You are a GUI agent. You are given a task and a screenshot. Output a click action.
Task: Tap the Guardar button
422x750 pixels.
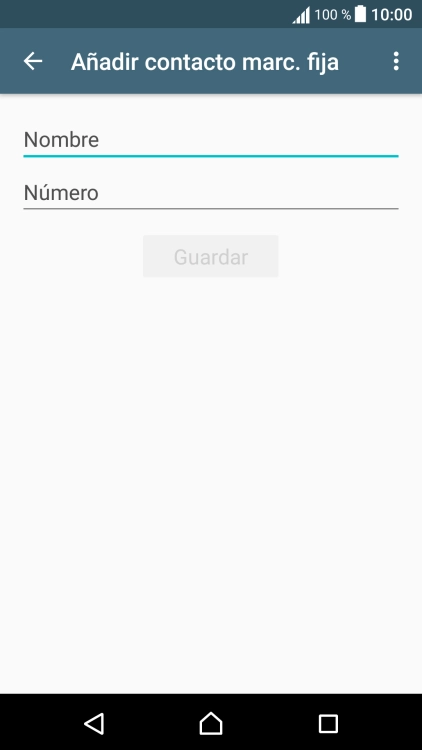[211, 257]
